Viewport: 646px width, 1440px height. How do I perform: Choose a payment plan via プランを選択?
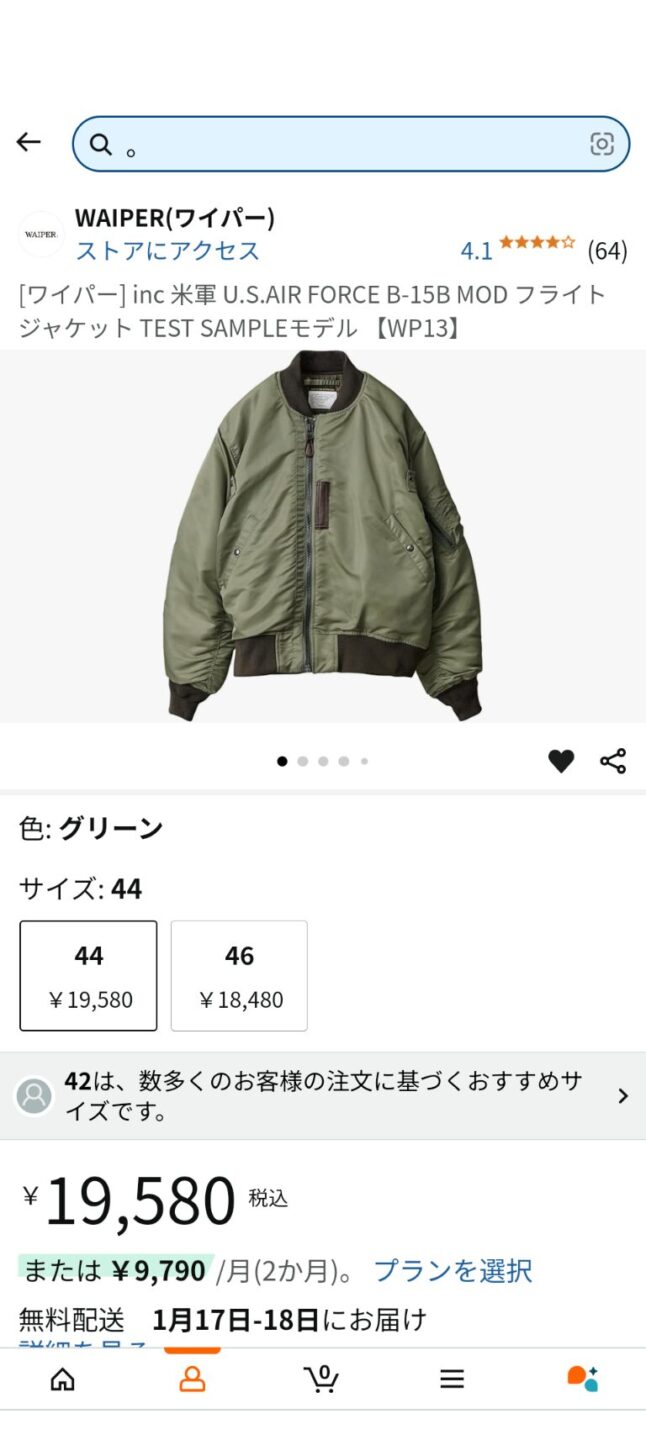point(452,1271)
